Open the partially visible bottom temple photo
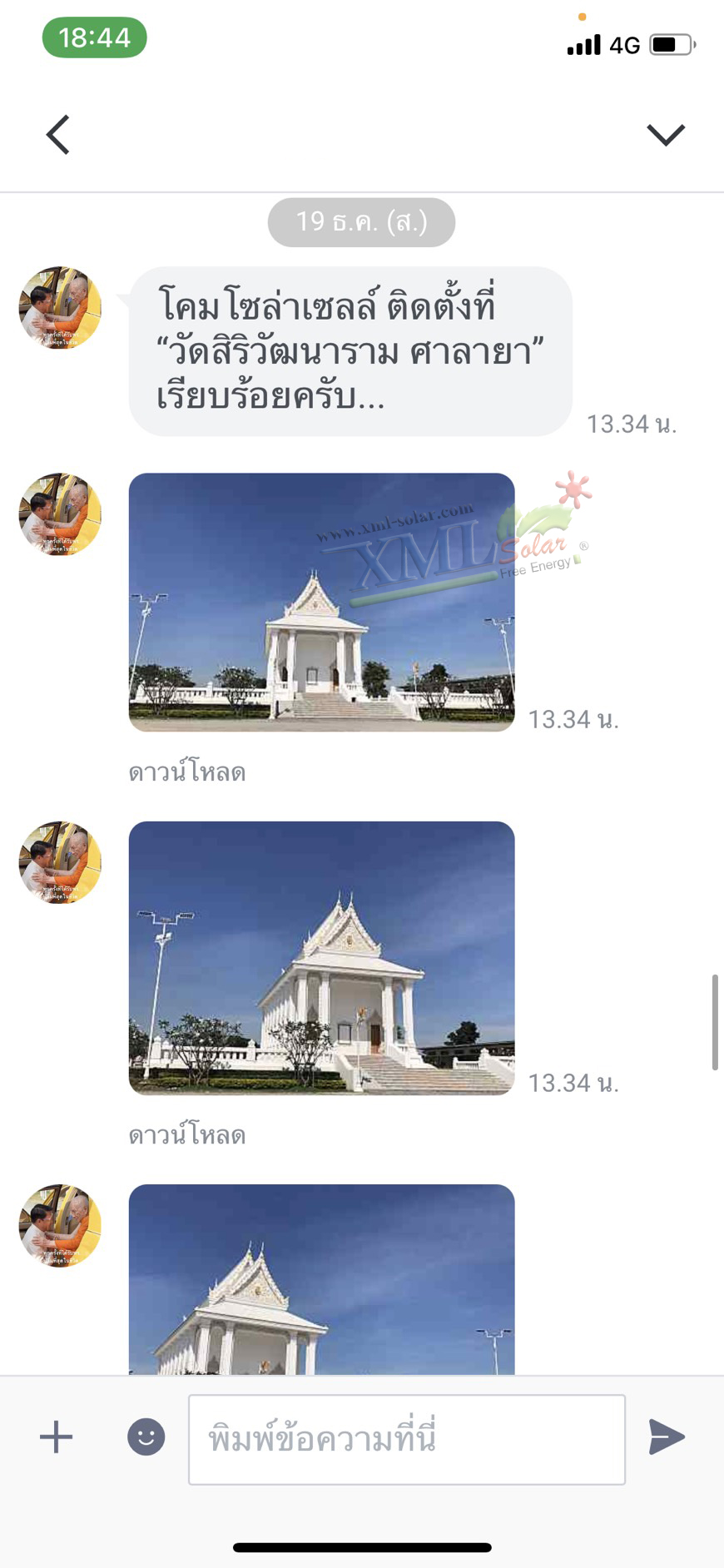This screenshot has height=1568, width=724. click(320, 1273)
